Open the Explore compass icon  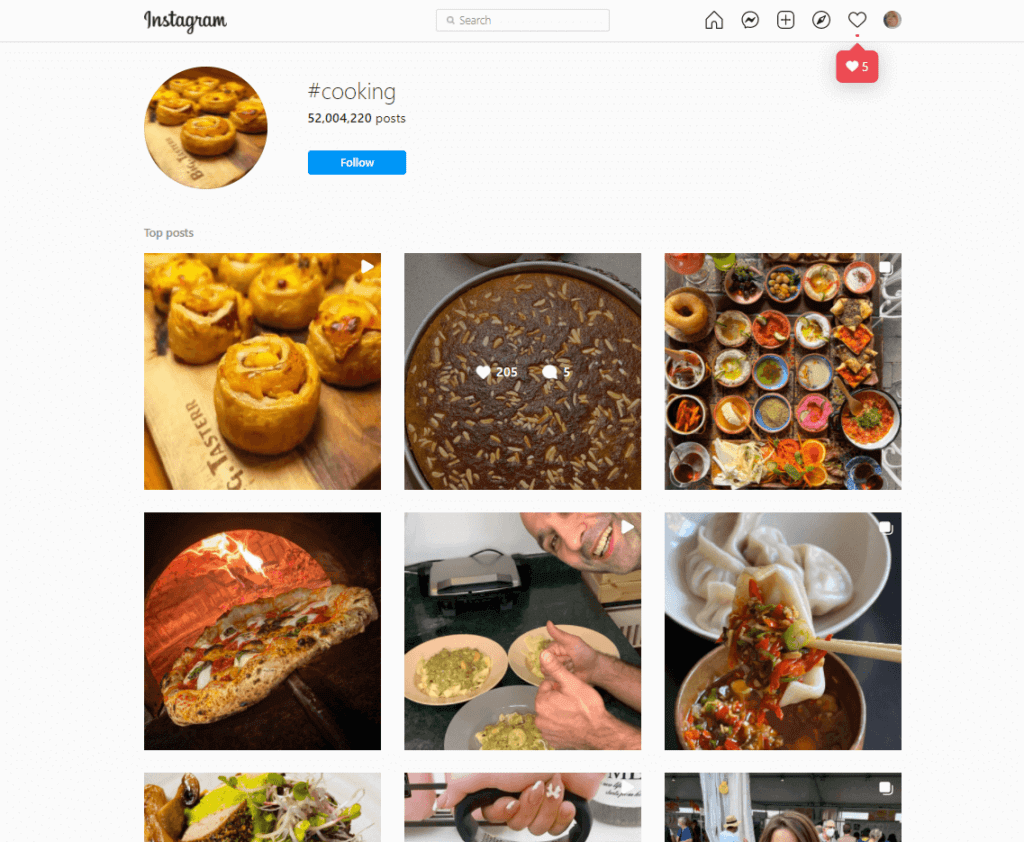pyautogui.click(x=821, y=20)
